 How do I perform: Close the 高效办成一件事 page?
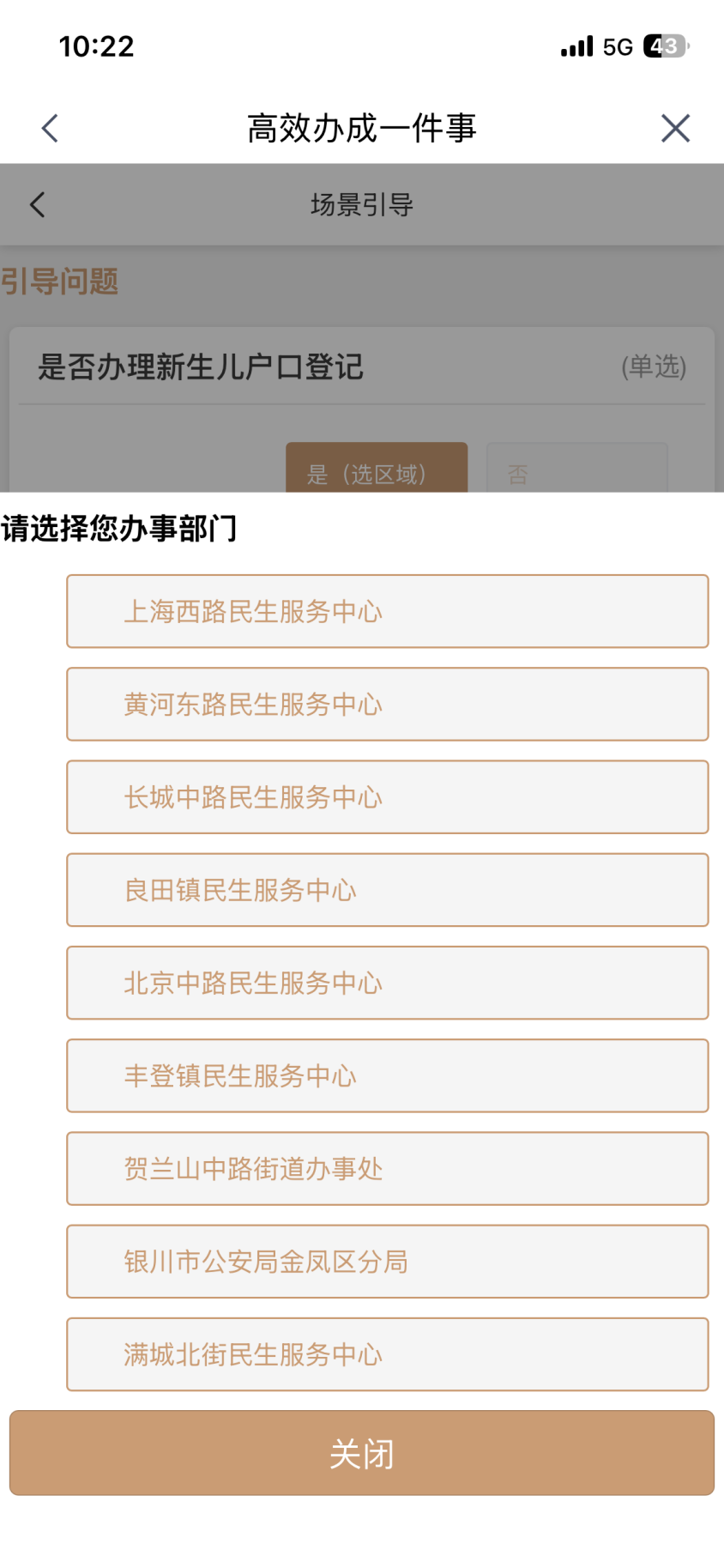tap(675, 129)
